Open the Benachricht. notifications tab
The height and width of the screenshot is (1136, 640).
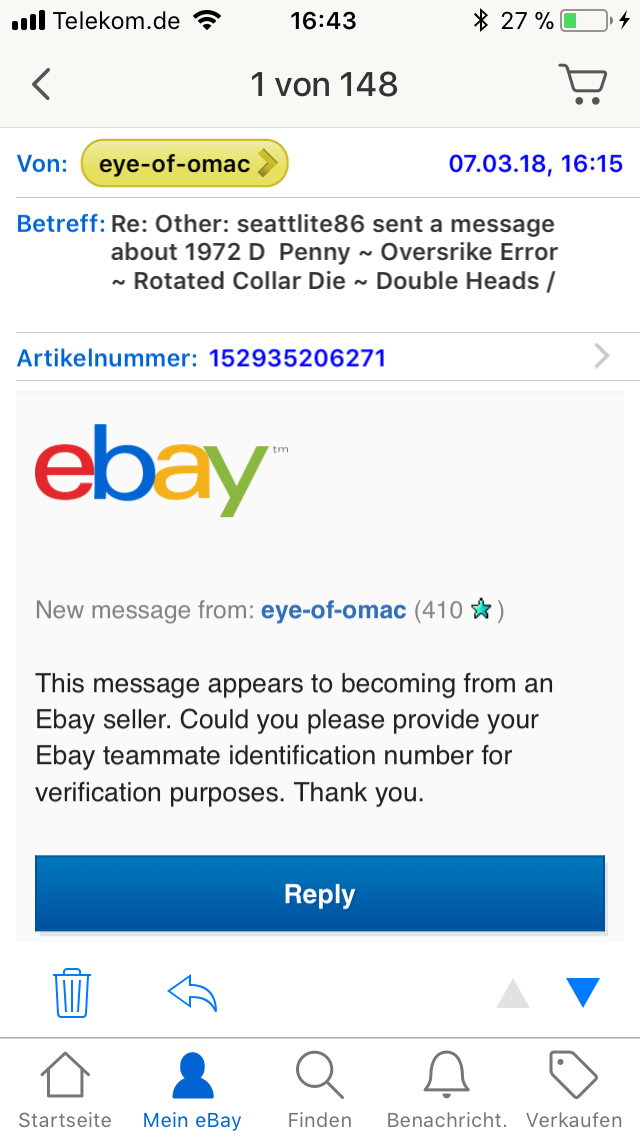(447, 1089)
